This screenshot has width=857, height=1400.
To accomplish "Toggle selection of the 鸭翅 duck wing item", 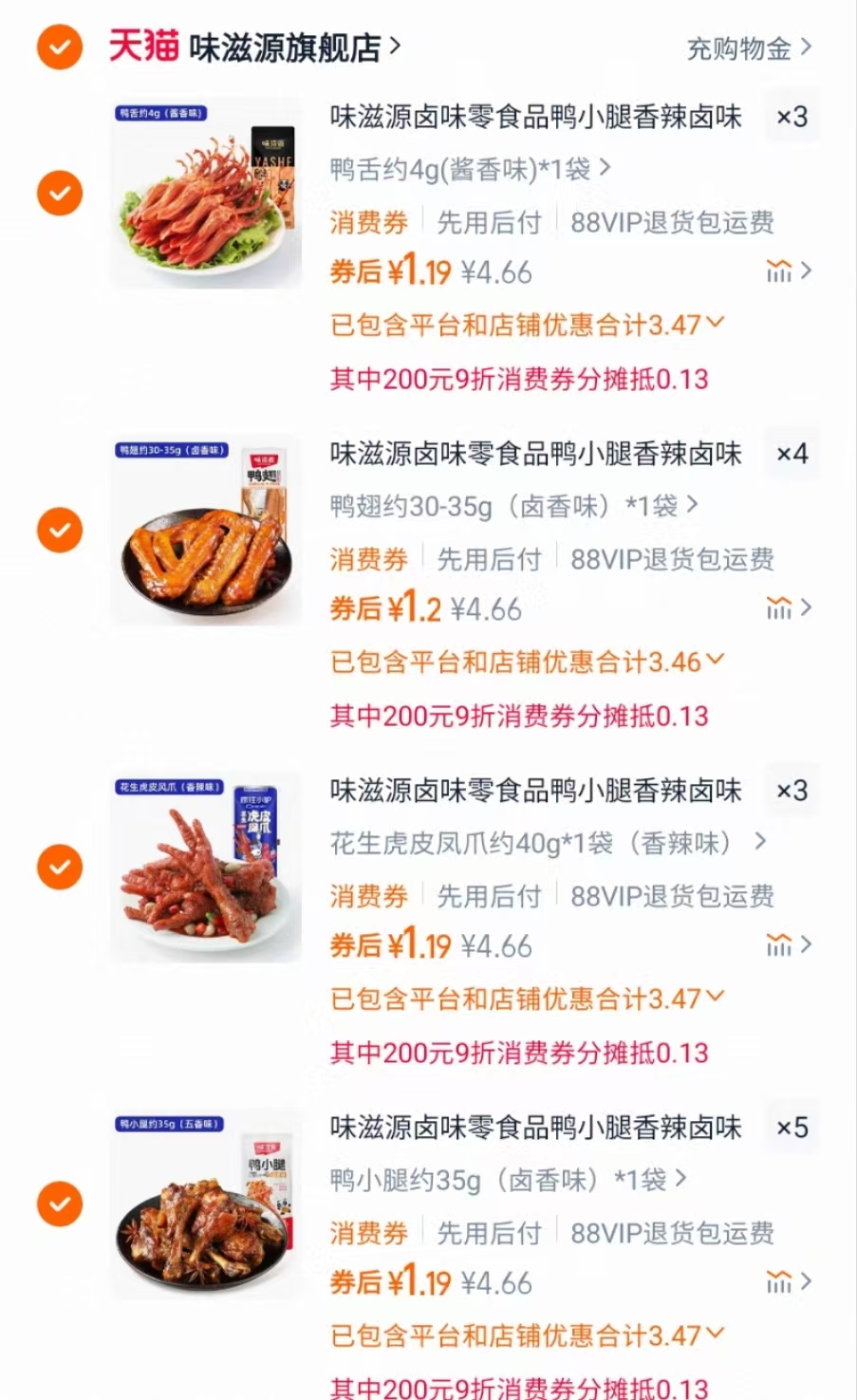I will click(59, 529).
